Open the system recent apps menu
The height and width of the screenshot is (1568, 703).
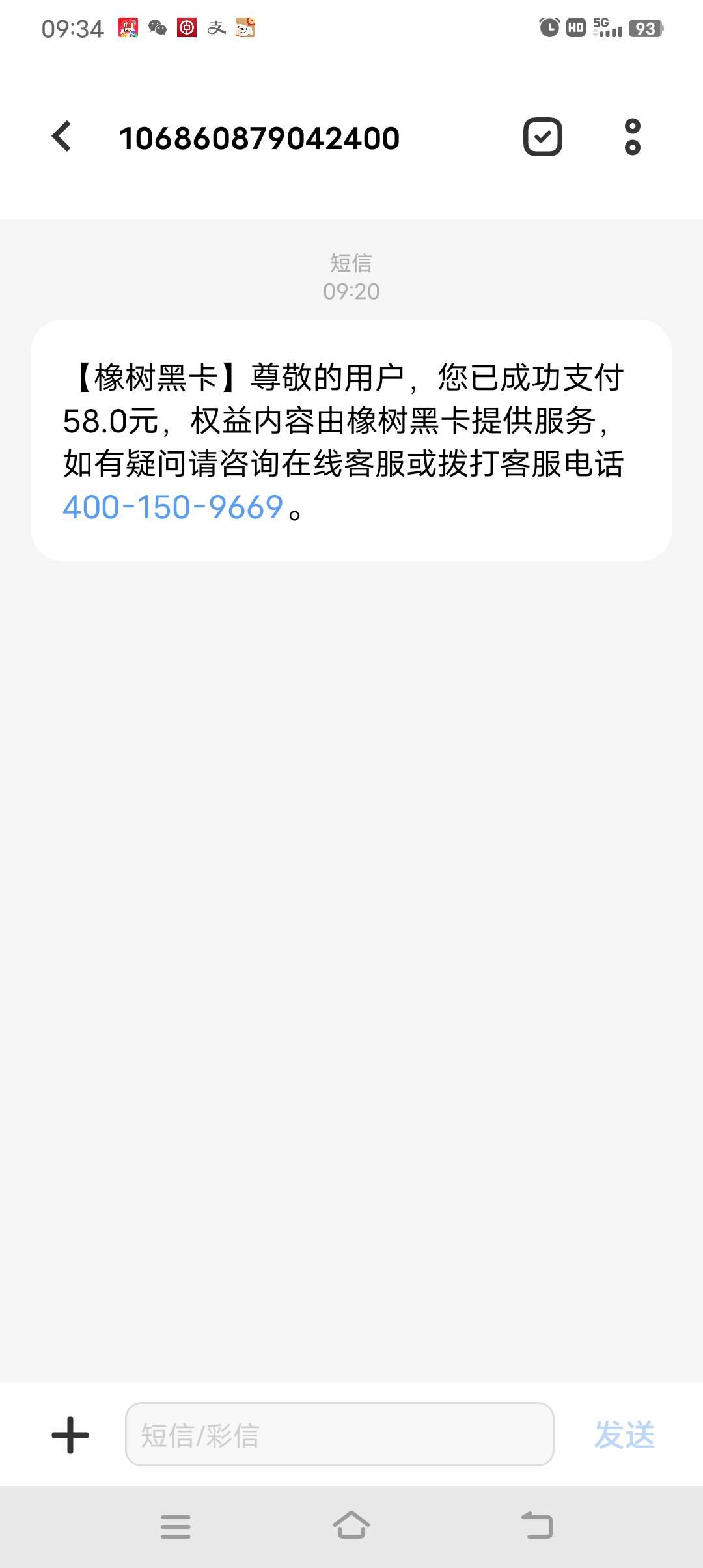point(176,1526)
